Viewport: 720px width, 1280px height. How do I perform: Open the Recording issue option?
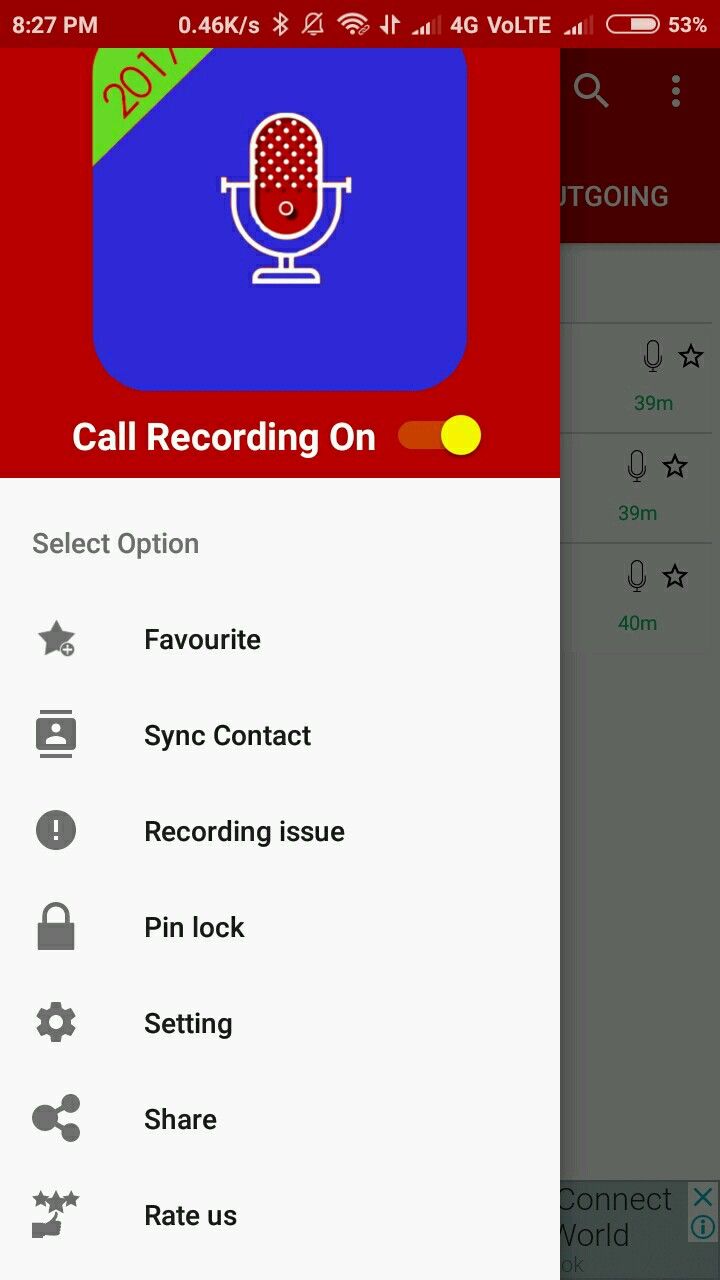(280, 831)
